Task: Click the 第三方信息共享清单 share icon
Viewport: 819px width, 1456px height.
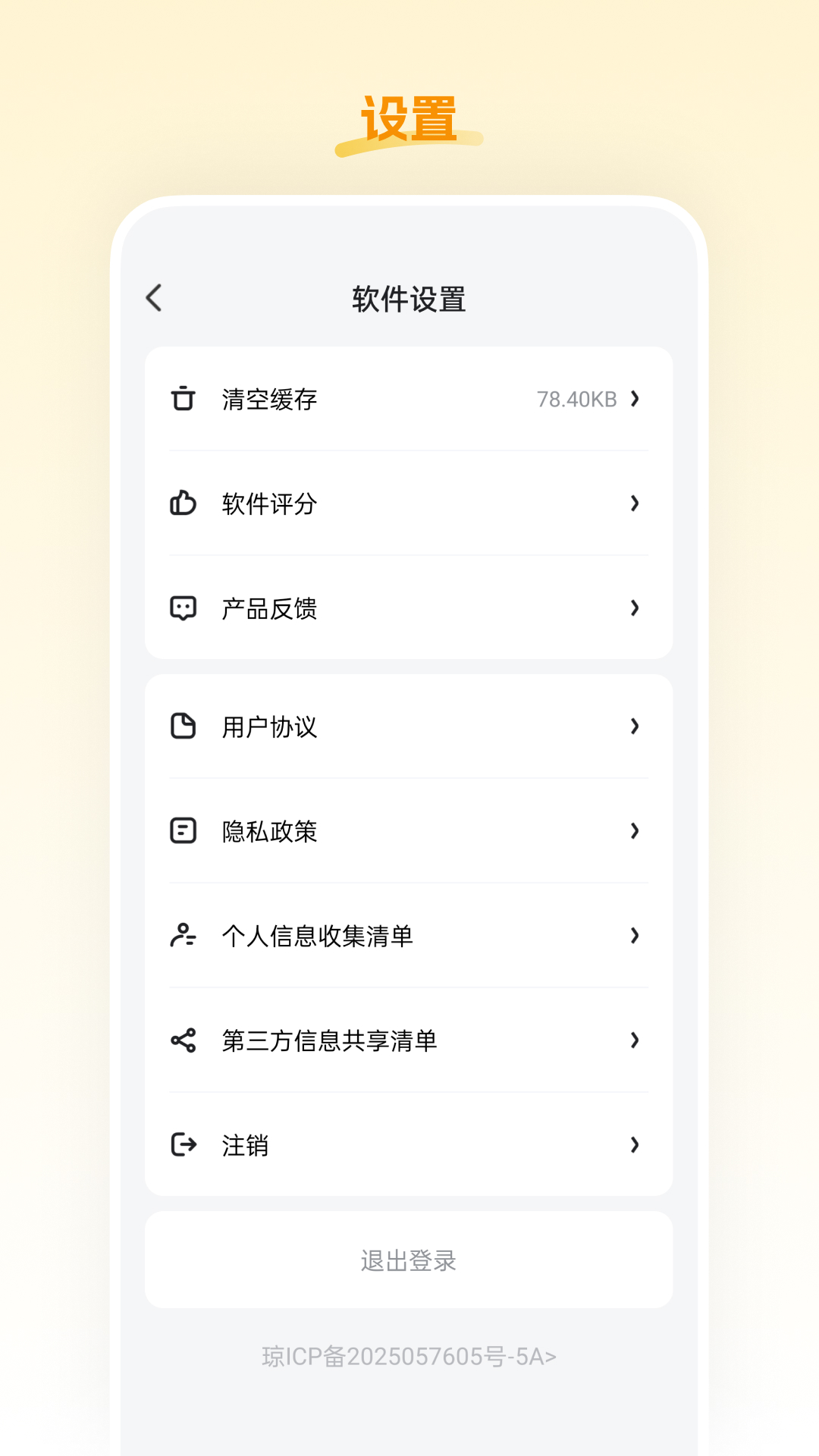Action: coord(183,1040)
